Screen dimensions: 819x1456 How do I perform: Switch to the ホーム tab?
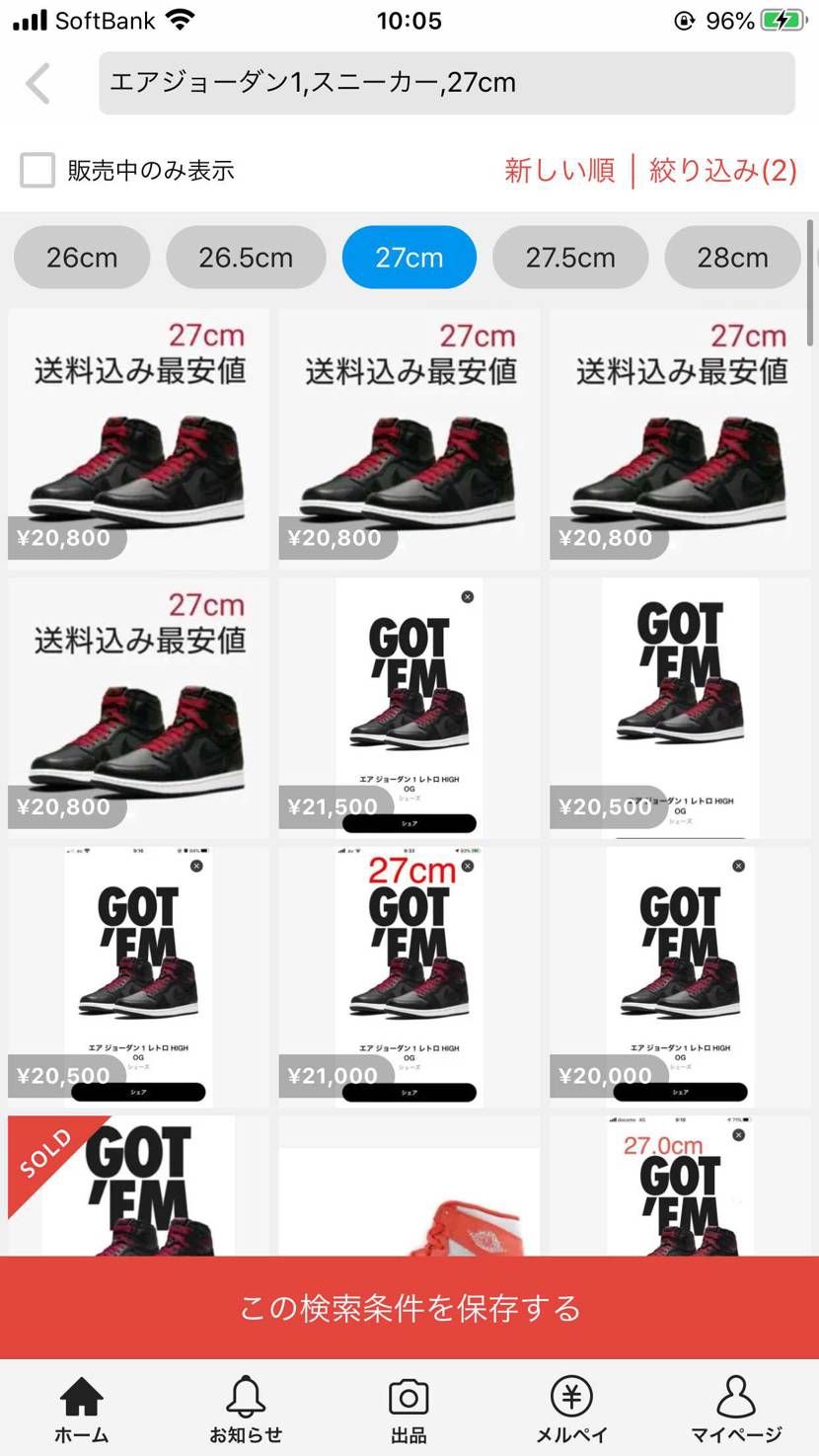coord(82,1410)
